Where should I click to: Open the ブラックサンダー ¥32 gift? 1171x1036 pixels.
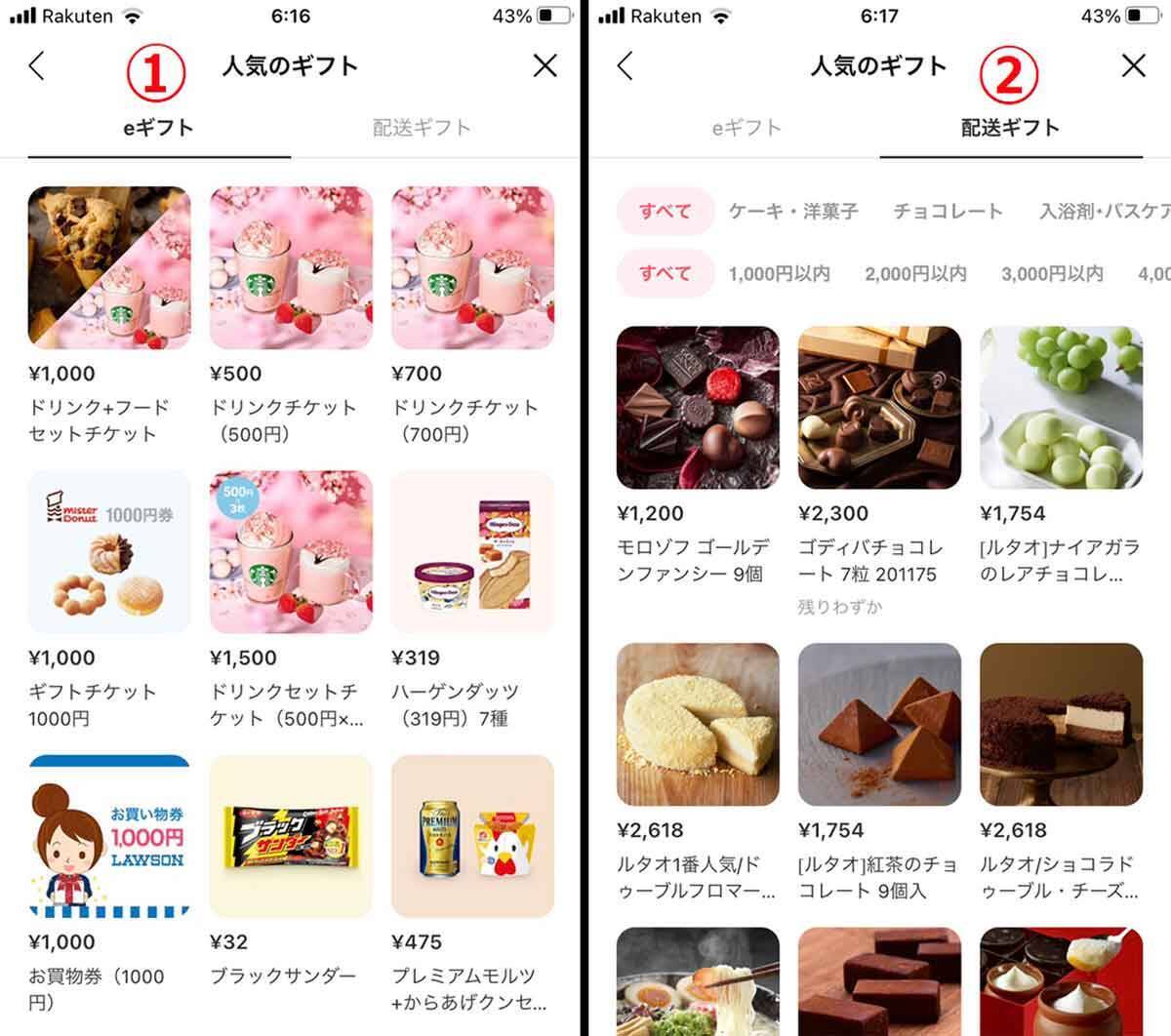click(x=291, y=836)
